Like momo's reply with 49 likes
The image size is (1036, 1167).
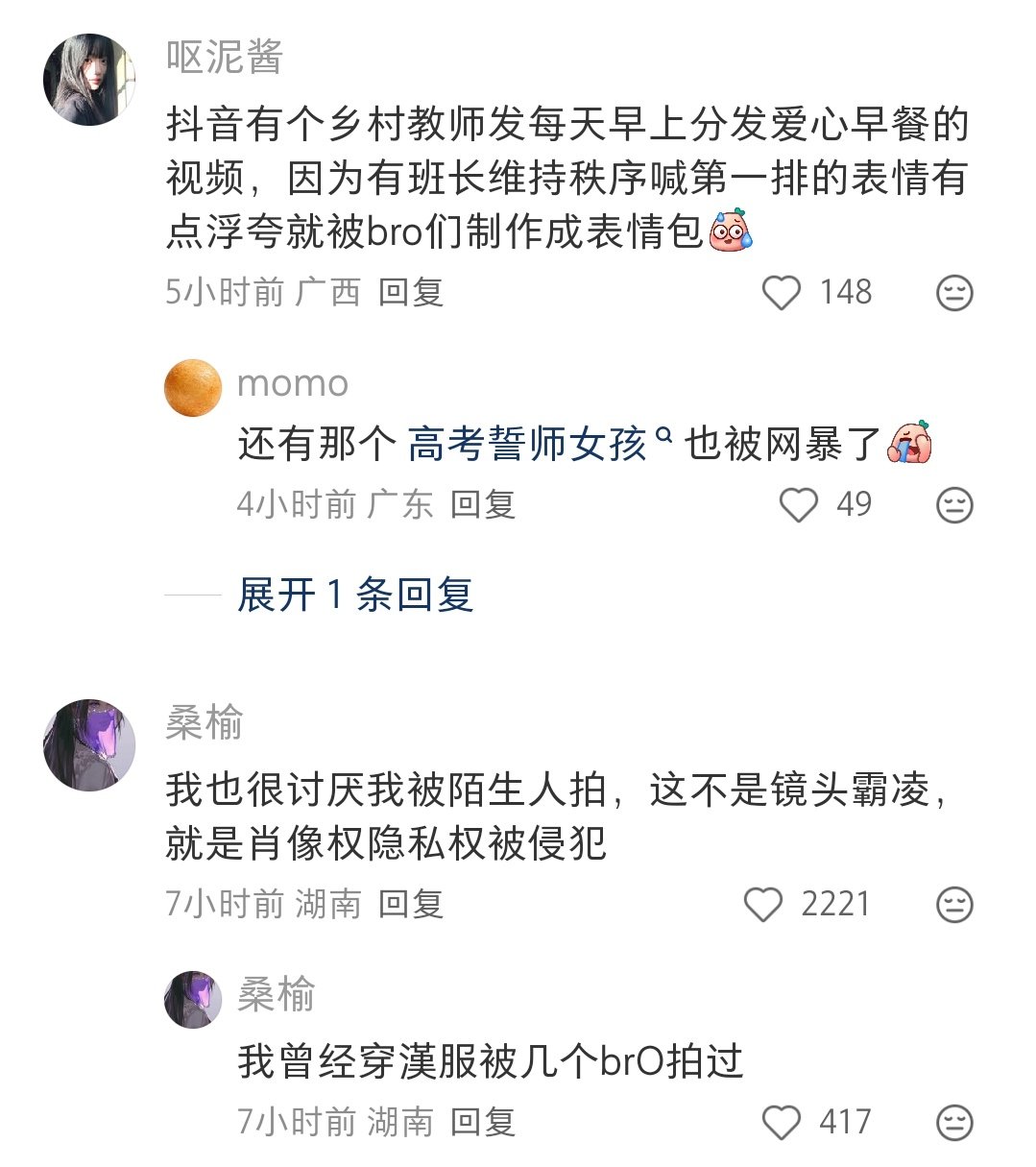point(798,504)
